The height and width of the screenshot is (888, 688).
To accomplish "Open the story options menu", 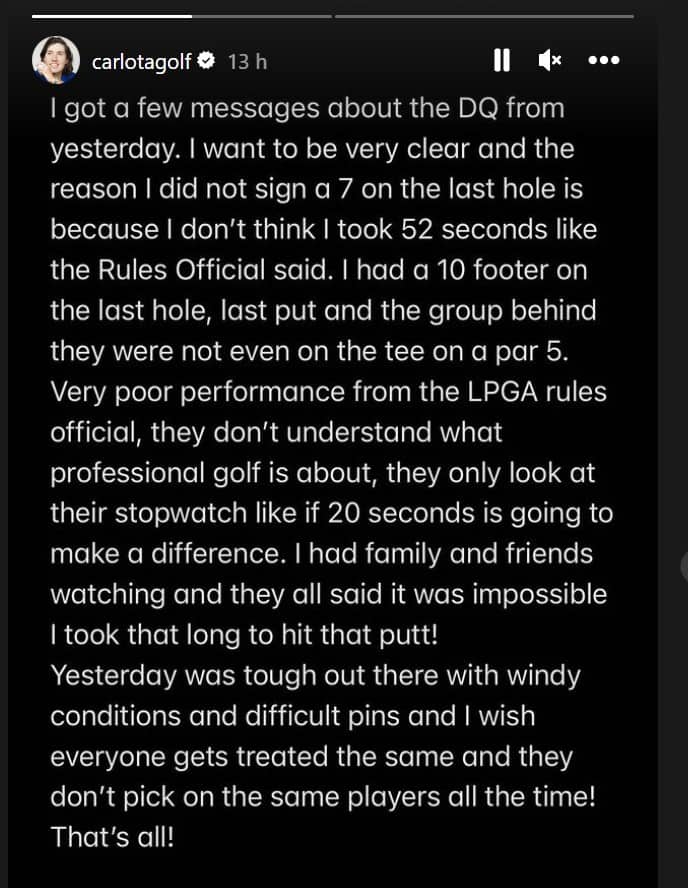I will (603, 61).
